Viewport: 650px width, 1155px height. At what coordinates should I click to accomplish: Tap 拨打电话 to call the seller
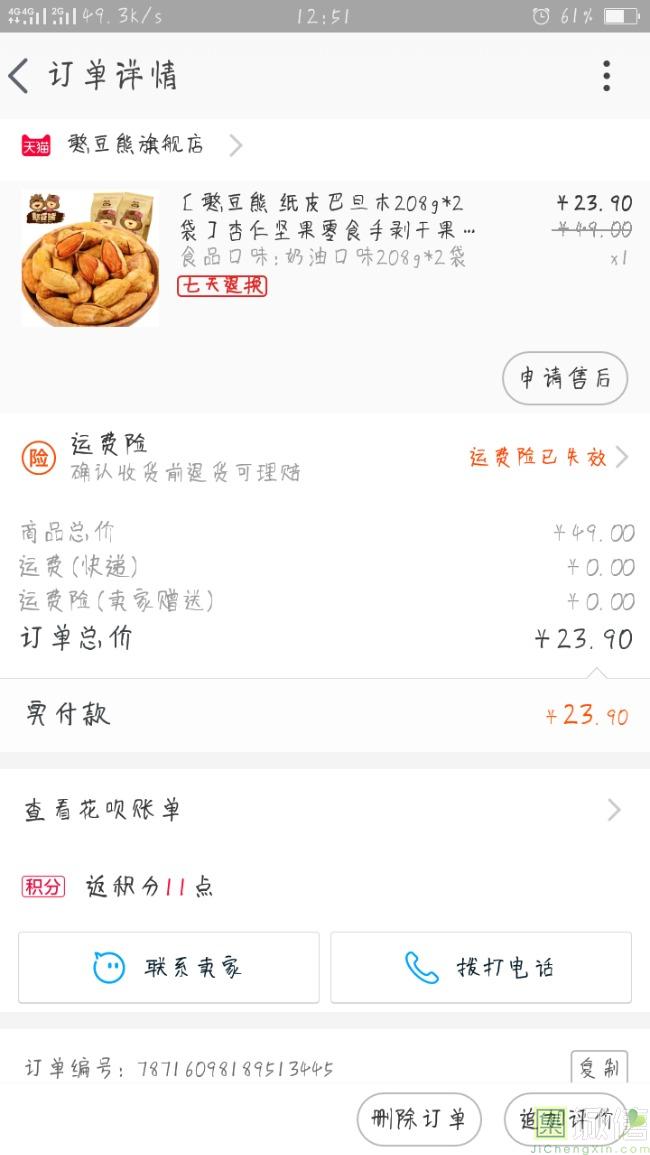[x=481, y=967]
